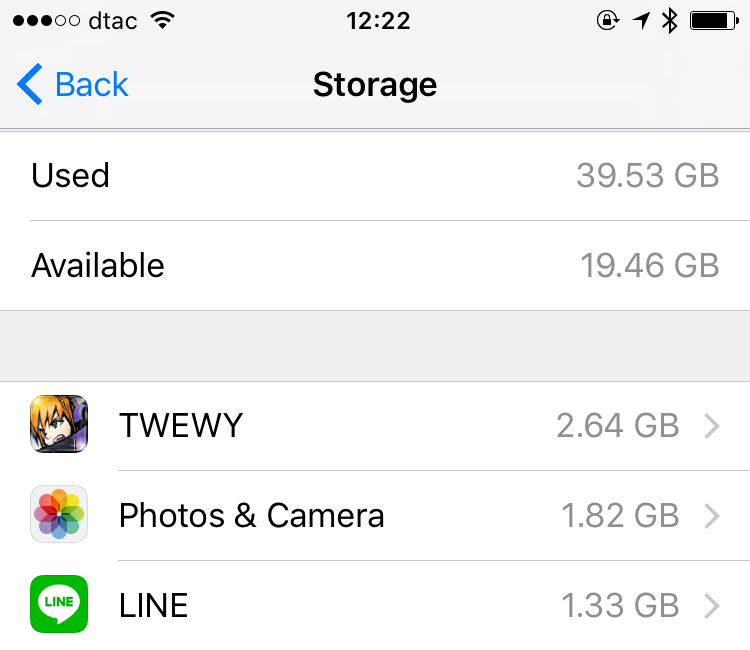Open Photos & Camera storage details
Image resolution: width=750 pixels, height=650 pixels.
pyautogui.click(x=375, y=516)
